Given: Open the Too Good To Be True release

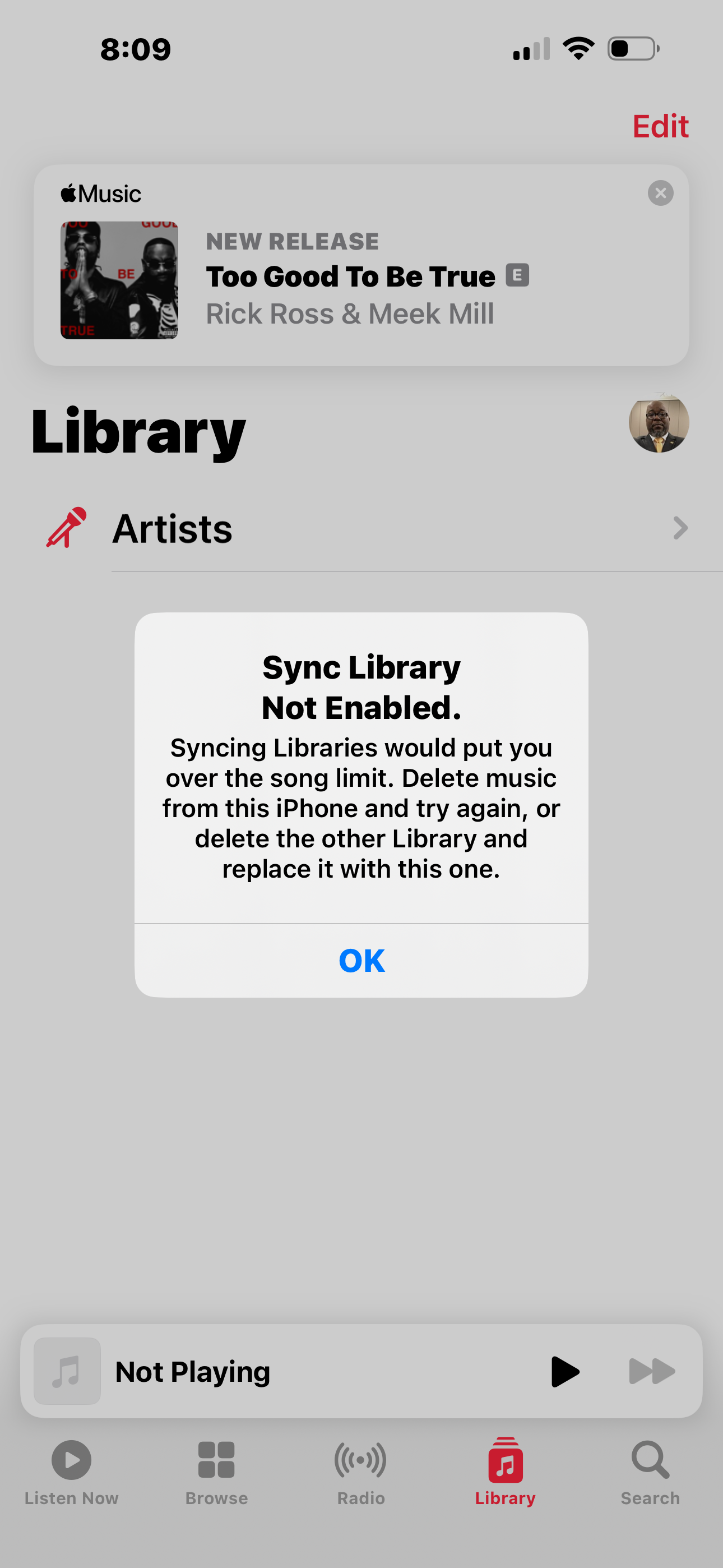Looking at the screenshot, I should coord(350,278).
